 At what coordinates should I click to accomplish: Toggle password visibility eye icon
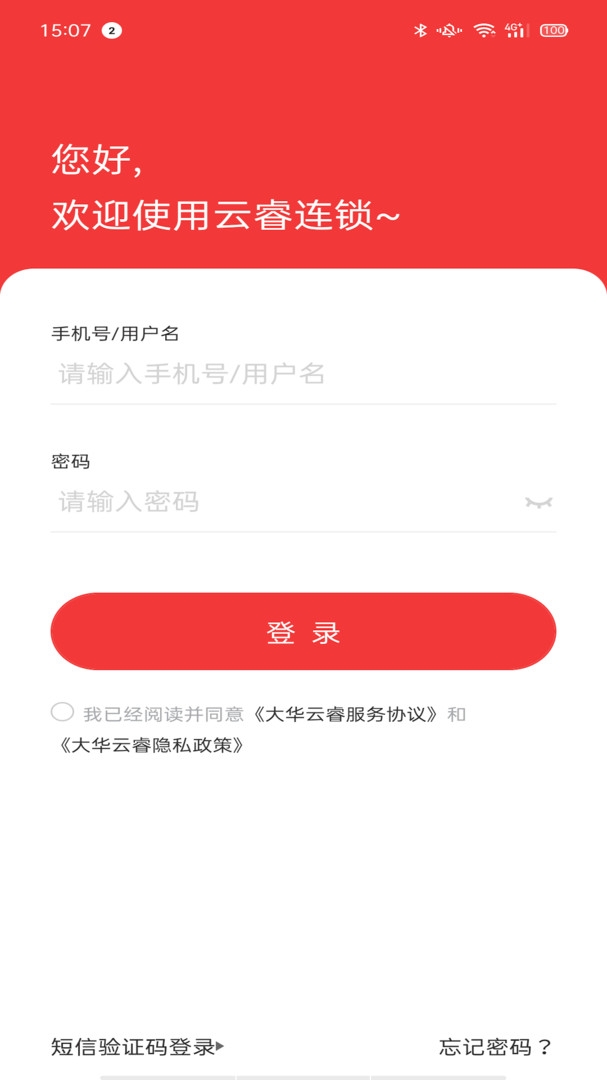[538, 502]
